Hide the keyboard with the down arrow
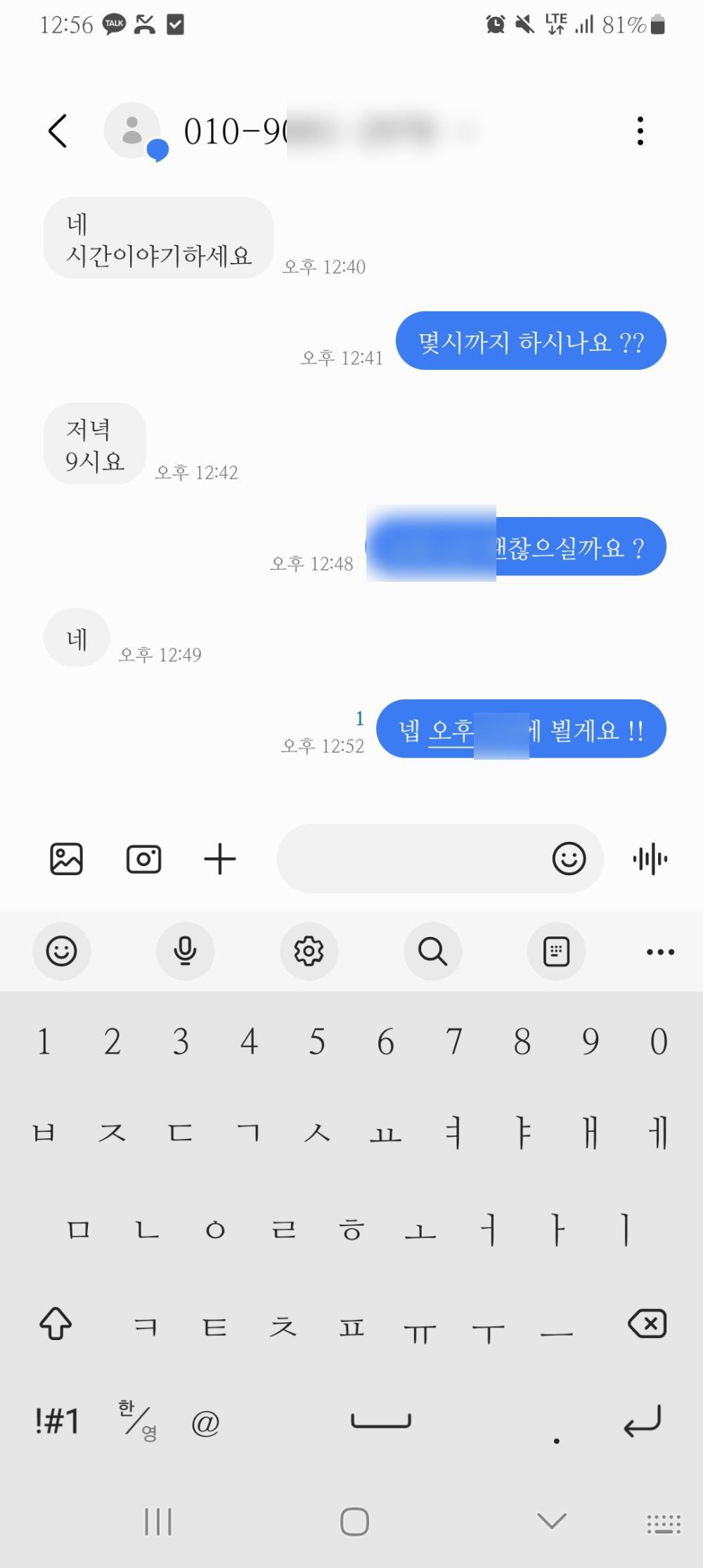Image resolution: width=703 pixels, height=1568 pixels. pos(552,1522)
